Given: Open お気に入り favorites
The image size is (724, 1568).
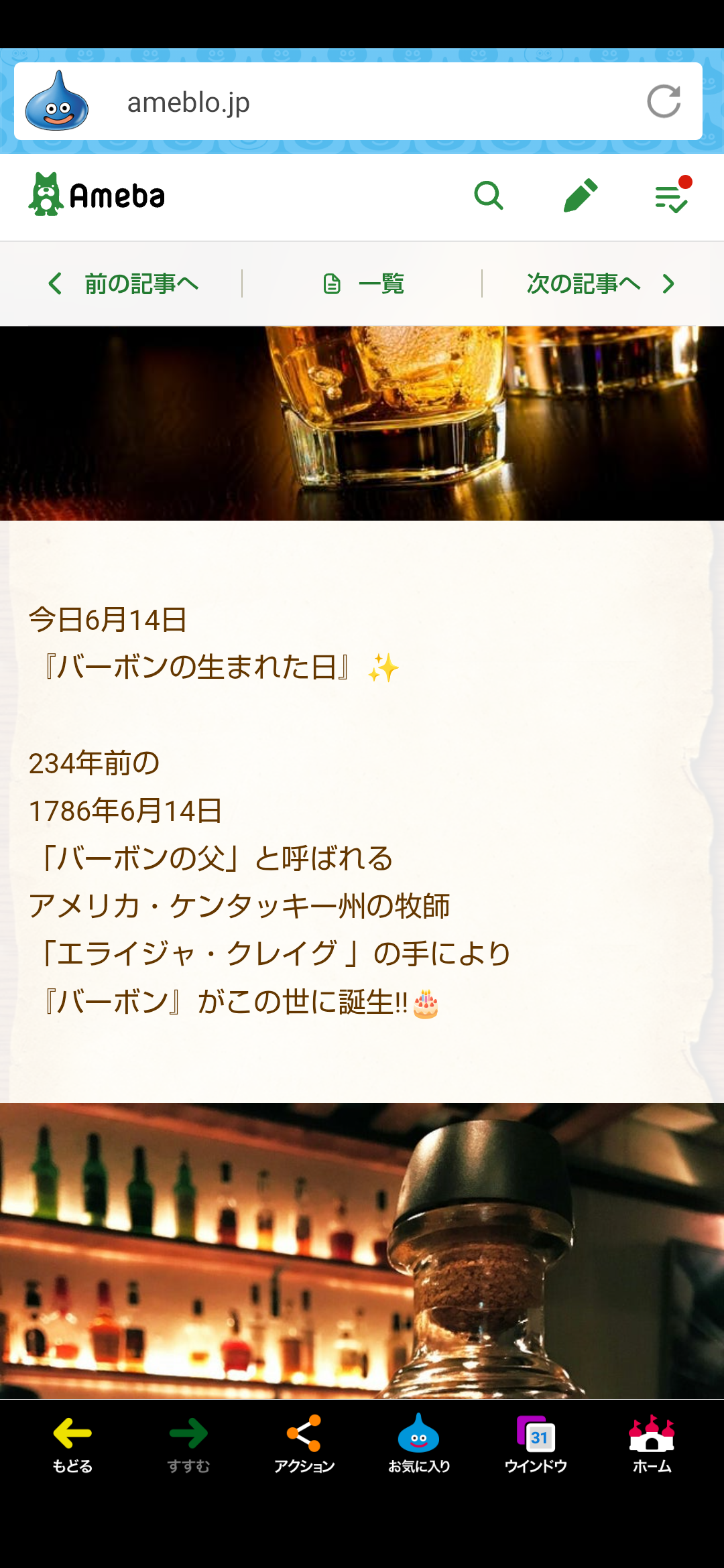Looking at the screenshot, I should click(x=419, y=1444).
